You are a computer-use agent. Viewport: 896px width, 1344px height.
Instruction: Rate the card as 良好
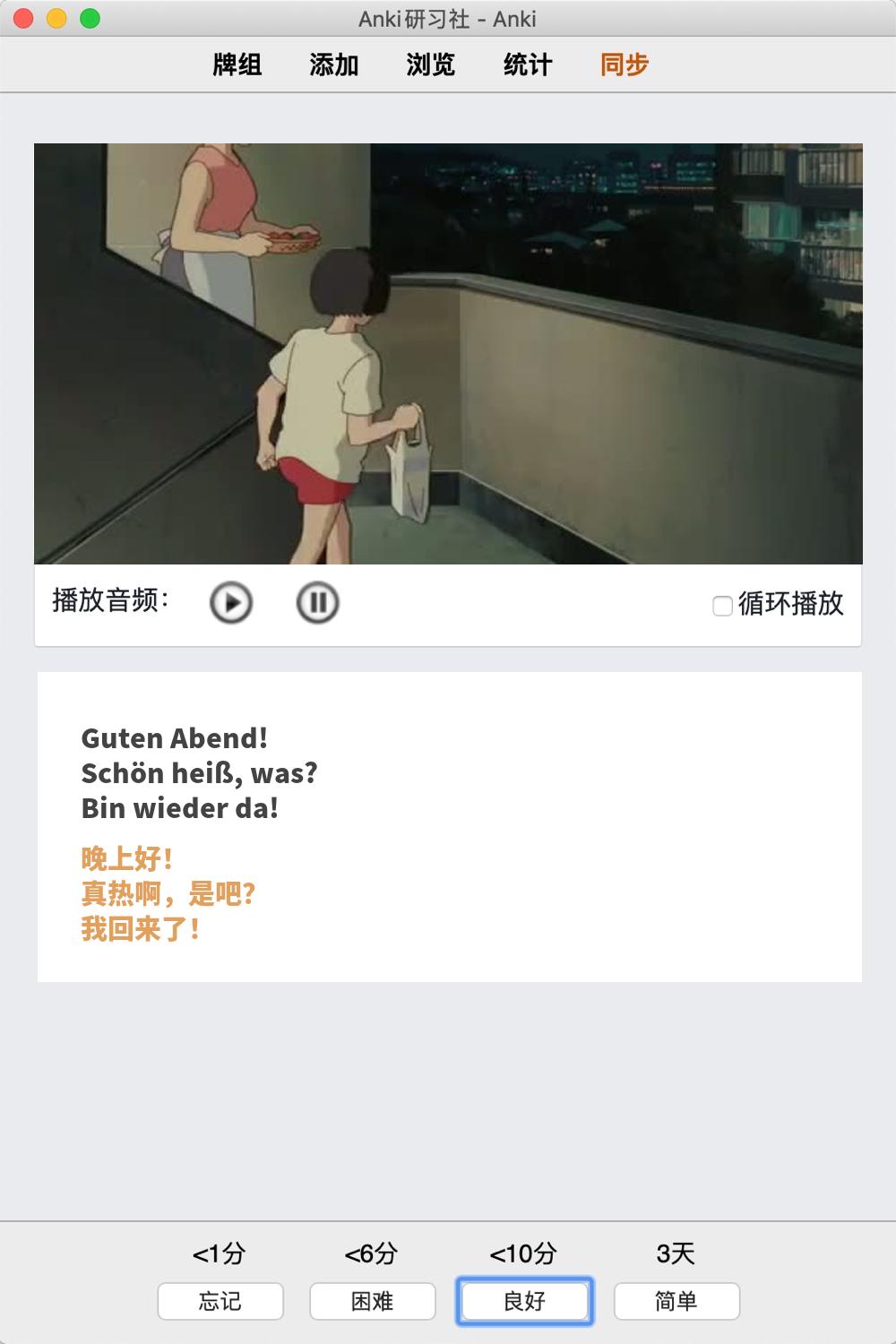(x=525, y=1301)
